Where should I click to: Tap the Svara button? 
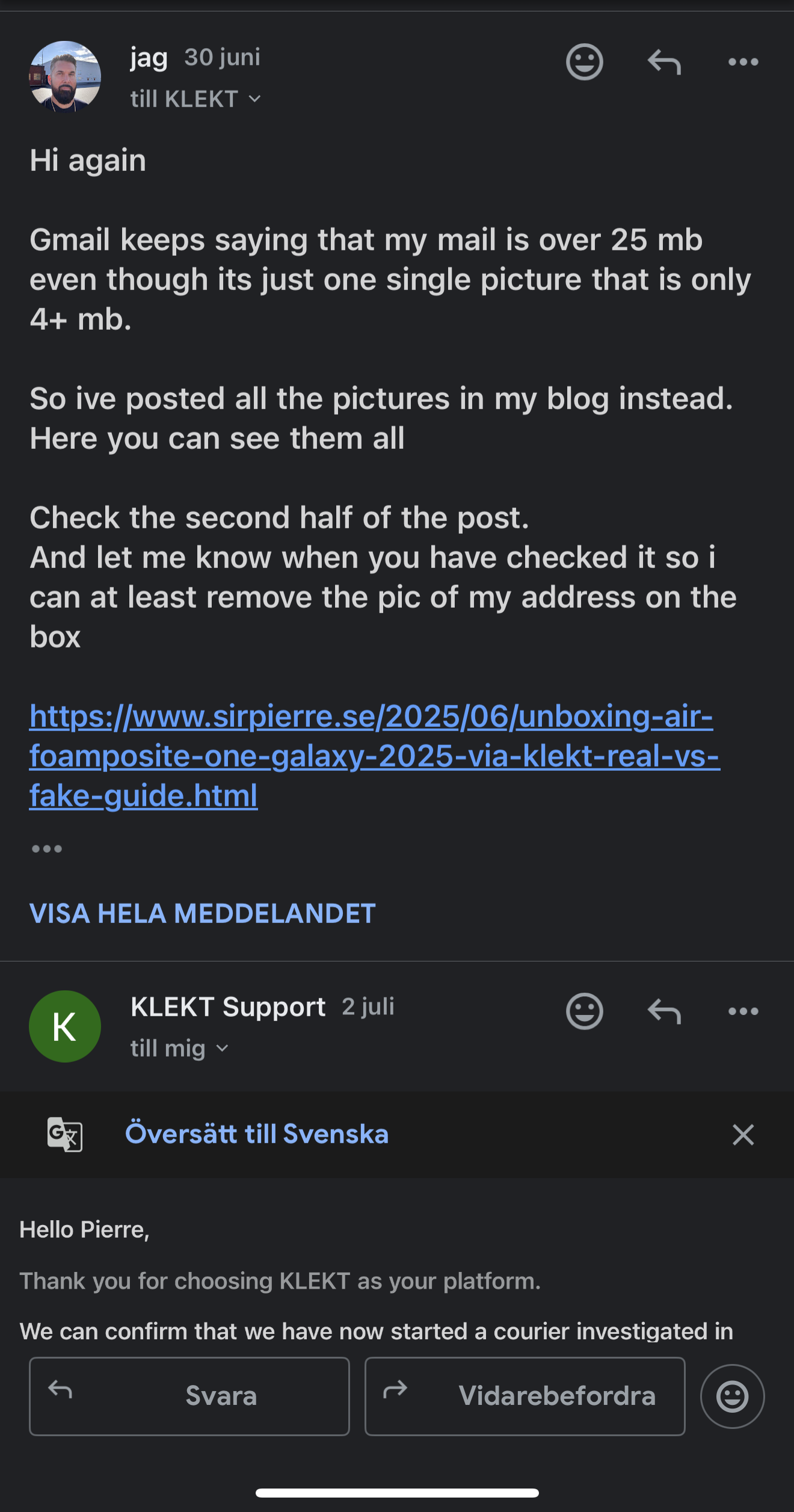[189, 1396]
